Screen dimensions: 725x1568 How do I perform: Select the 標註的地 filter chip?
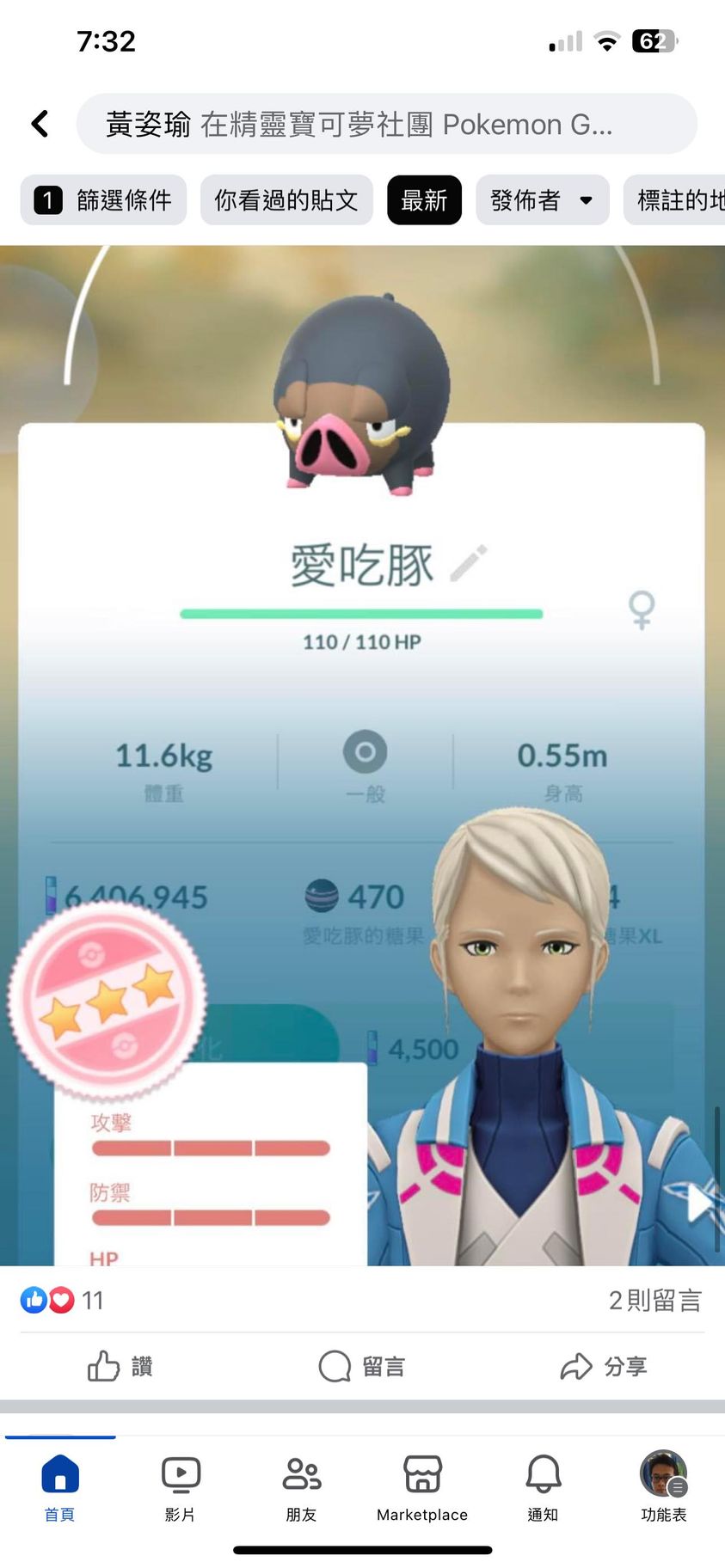[676, 200]
